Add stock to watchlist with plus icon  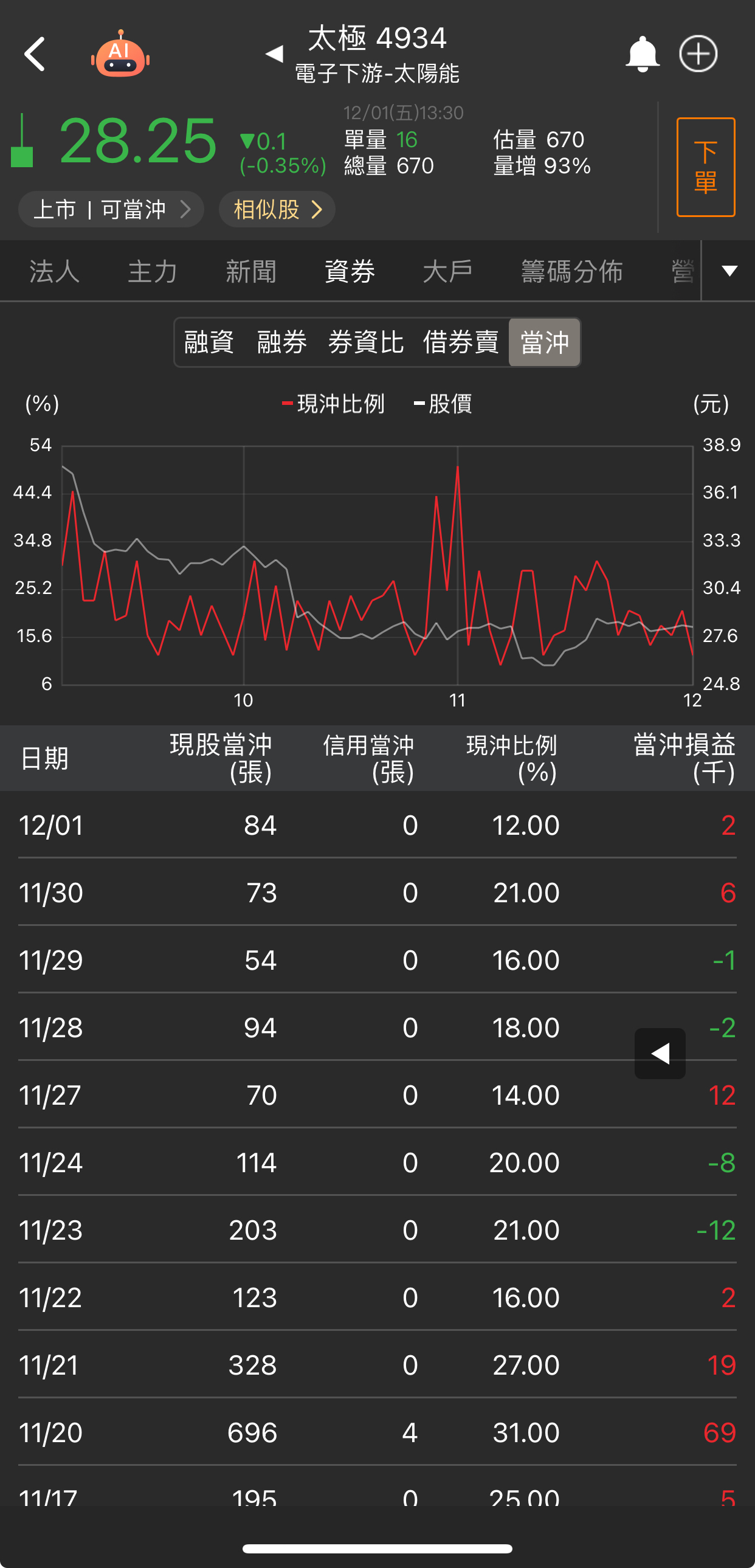pos(698,54)
